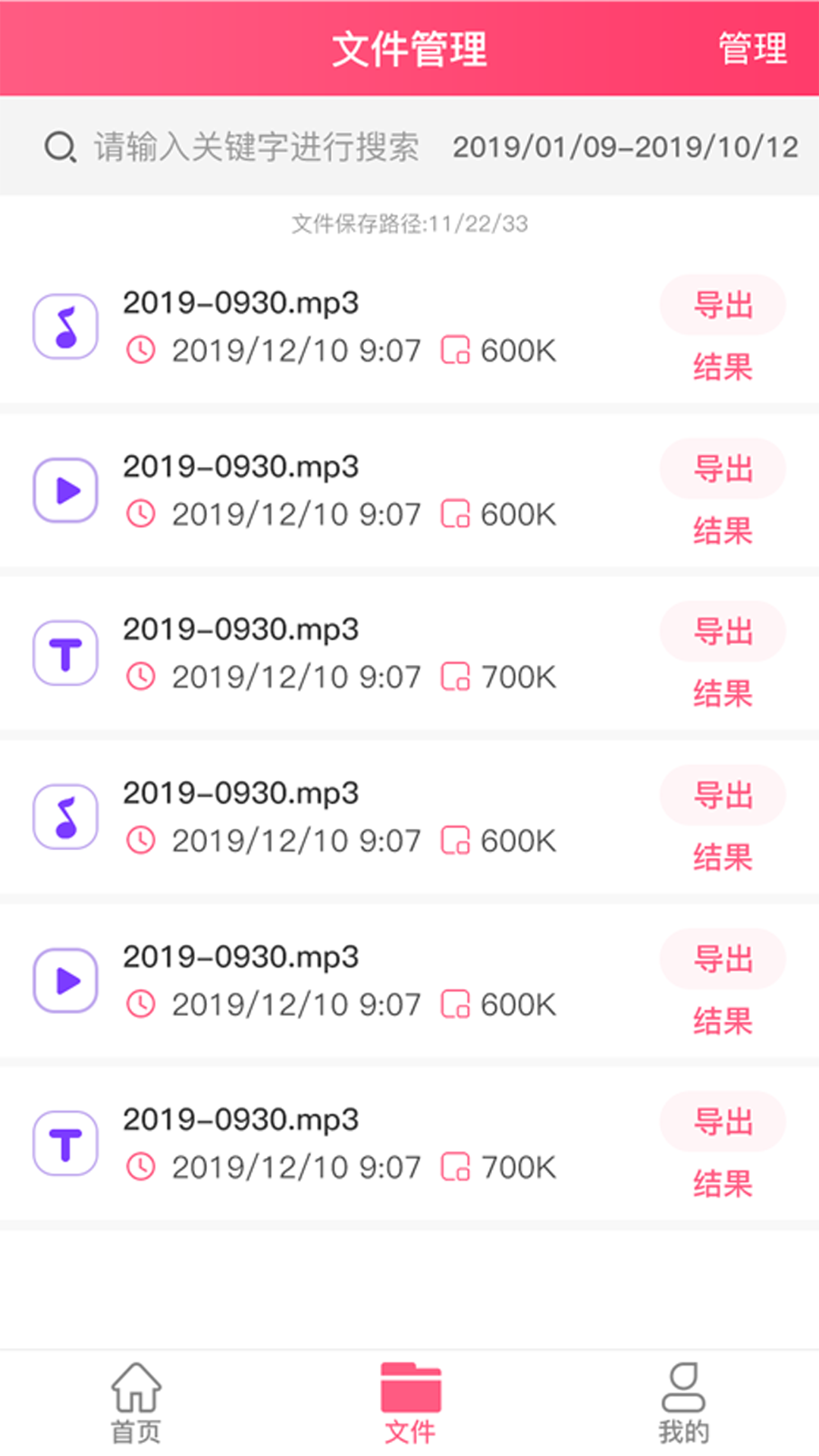Click the T icon on last file item
Image resolution: width=819 pixels, height=1456 pixels.
pos(65,1143)
